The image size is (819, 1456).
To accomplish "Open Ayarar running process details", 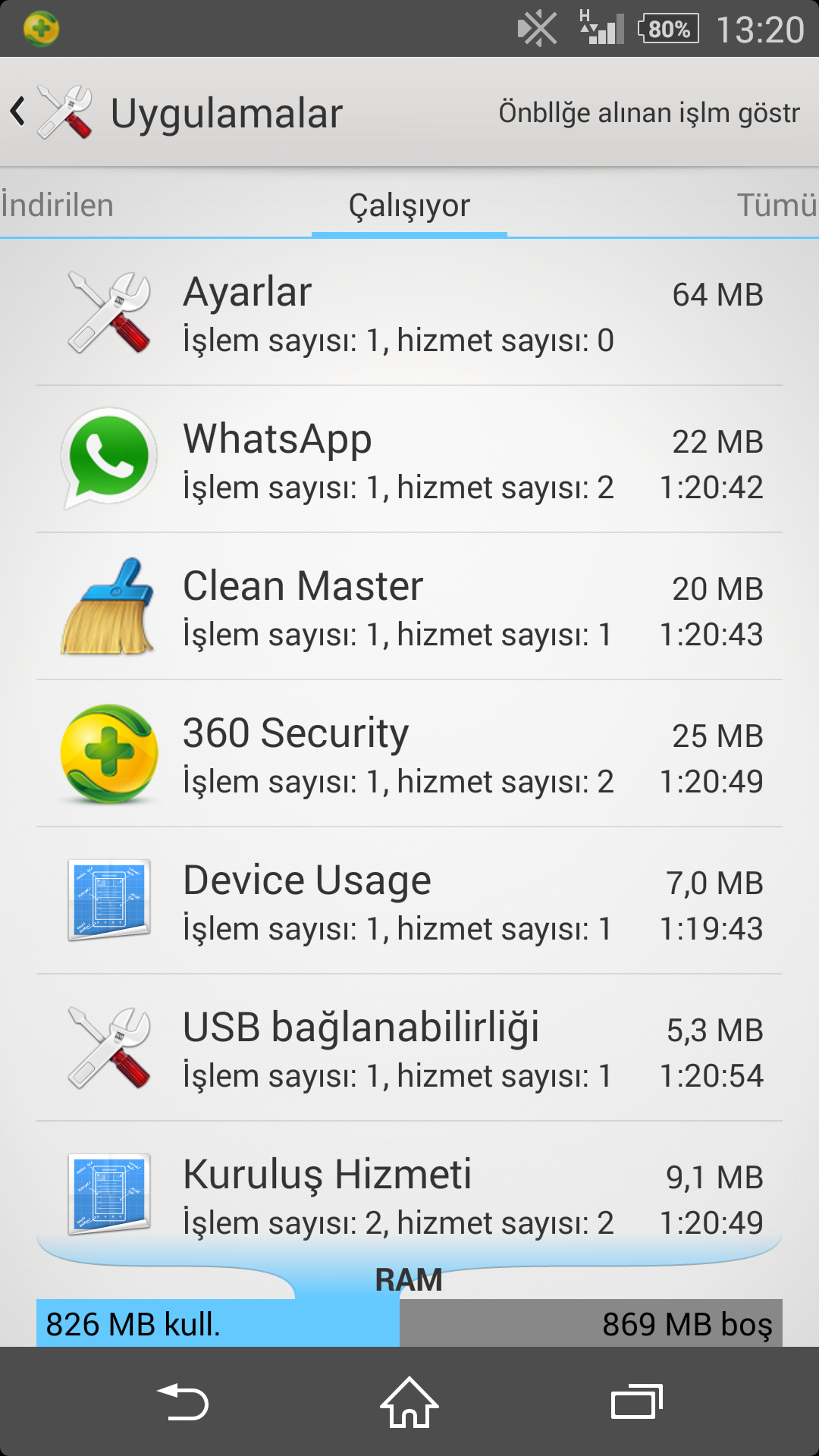I will pyautogui.click(x=409, y=313).
